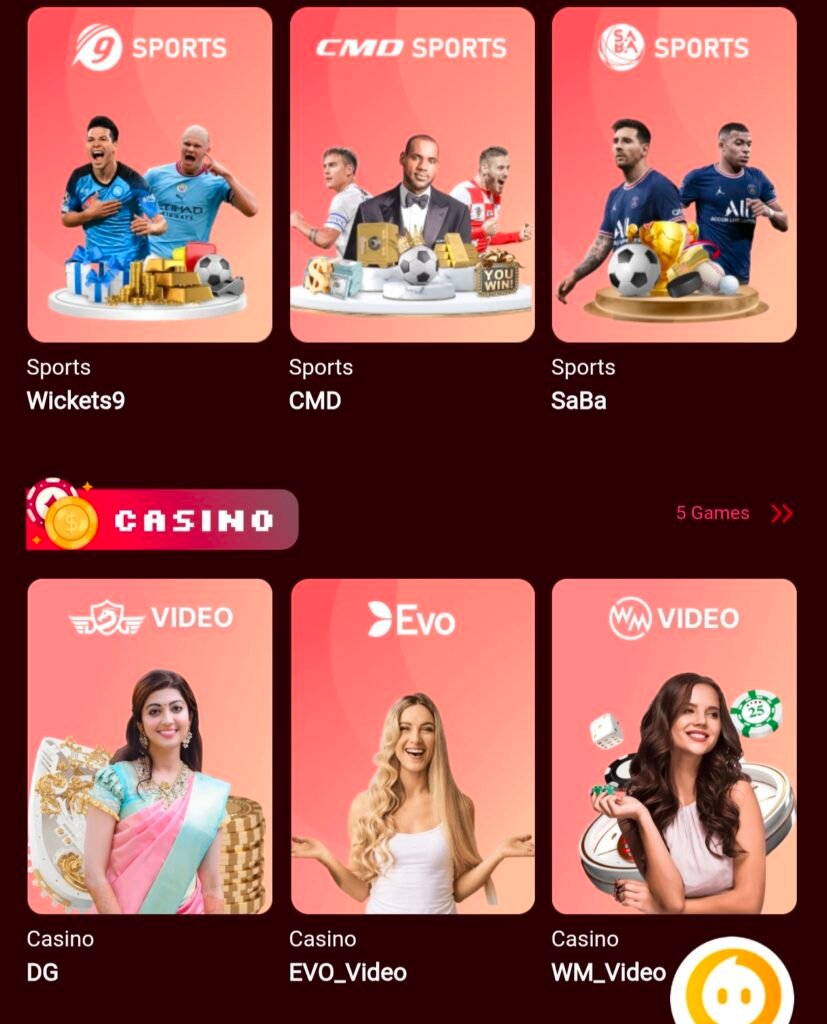
Task: Launch the SaBa Sports card
Action: pyautogui.click(x=674, y=175)
